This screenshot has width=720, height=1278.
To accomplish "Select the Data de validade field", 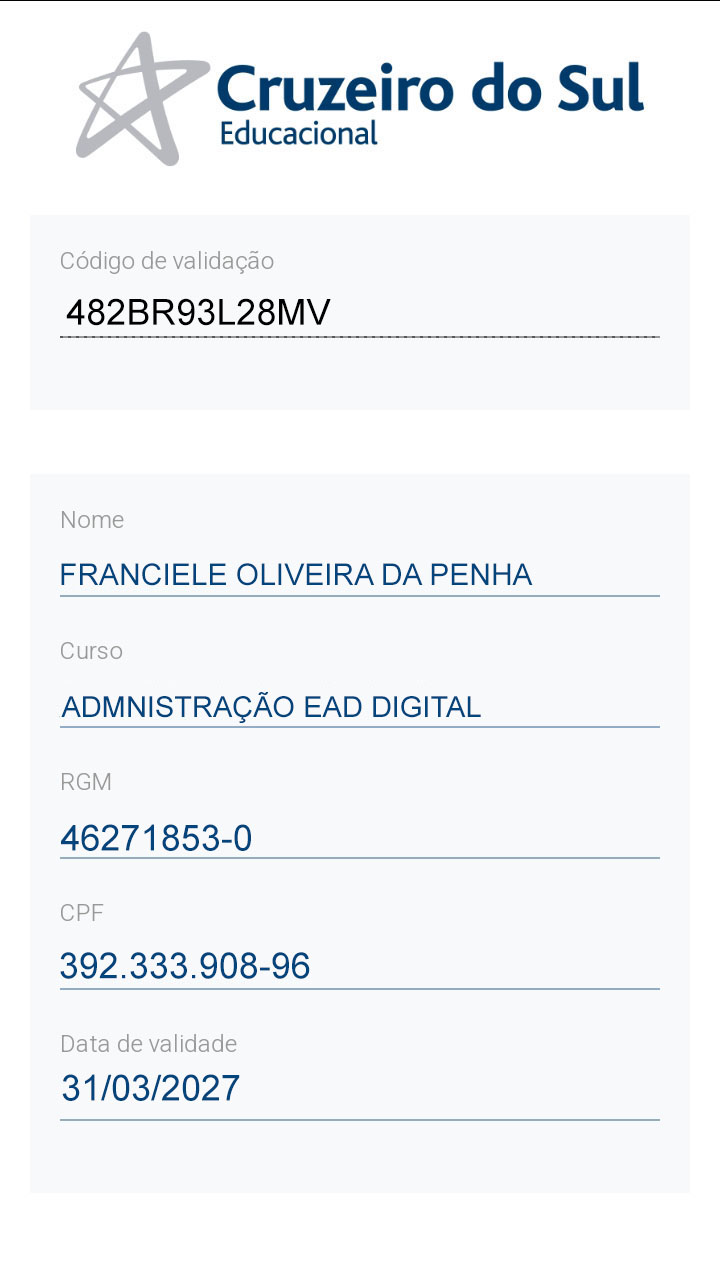I will click(x=360, y=1088).
